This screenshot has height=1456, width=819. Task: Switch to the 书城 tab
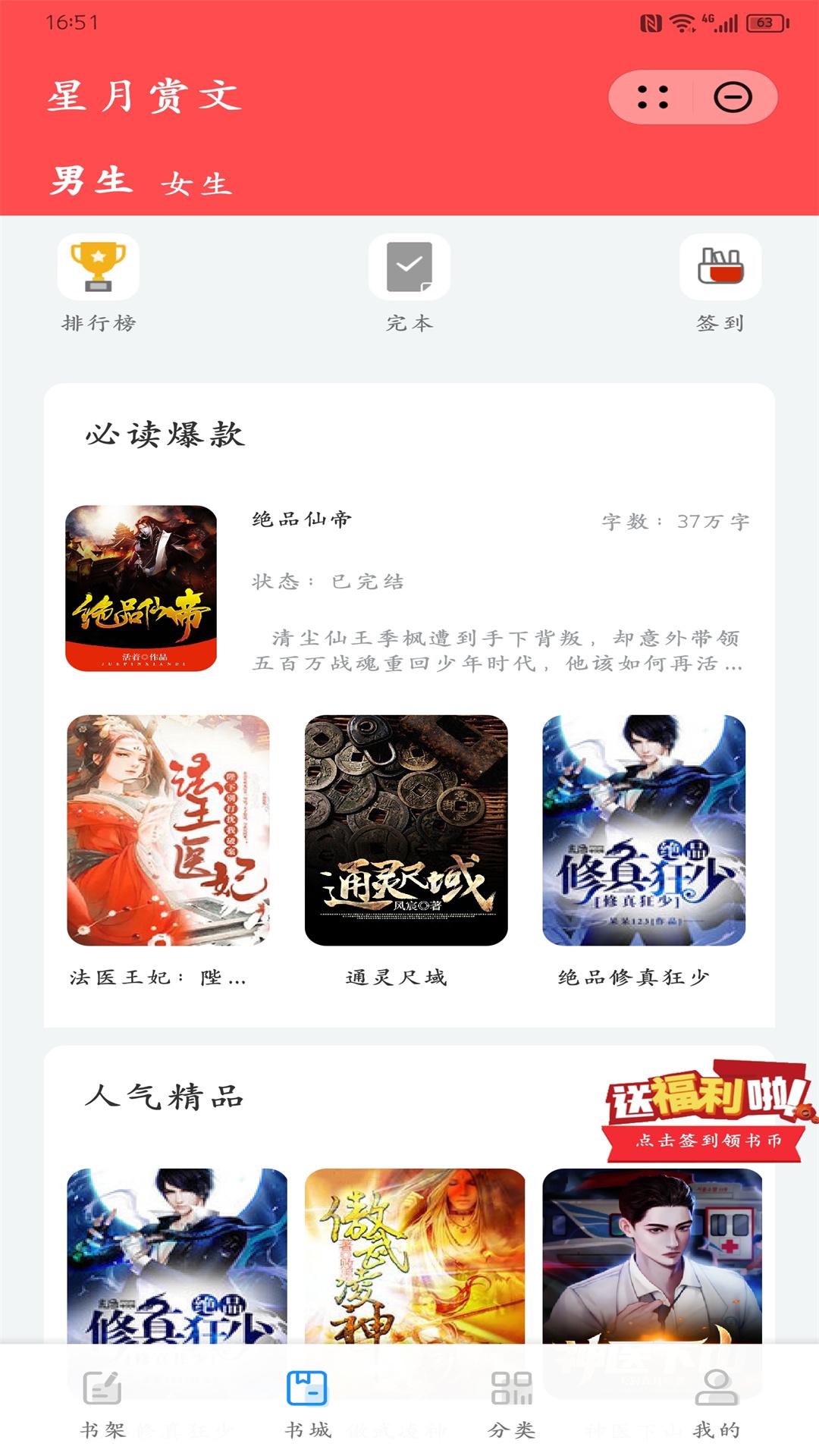(x=307, y=1403)
